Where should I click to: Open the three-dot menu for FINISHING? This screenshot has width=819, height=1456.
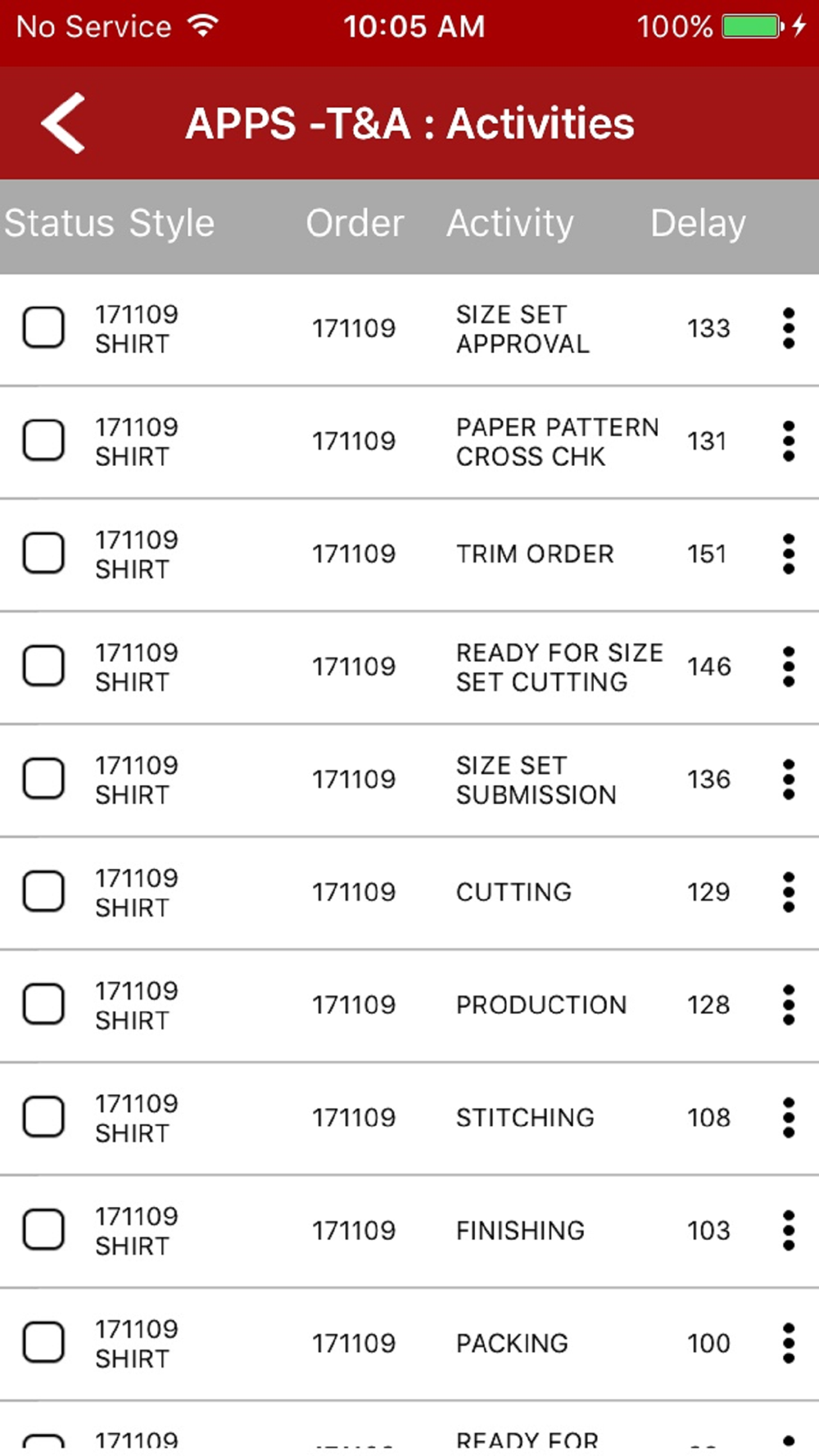click(788, 1231)
